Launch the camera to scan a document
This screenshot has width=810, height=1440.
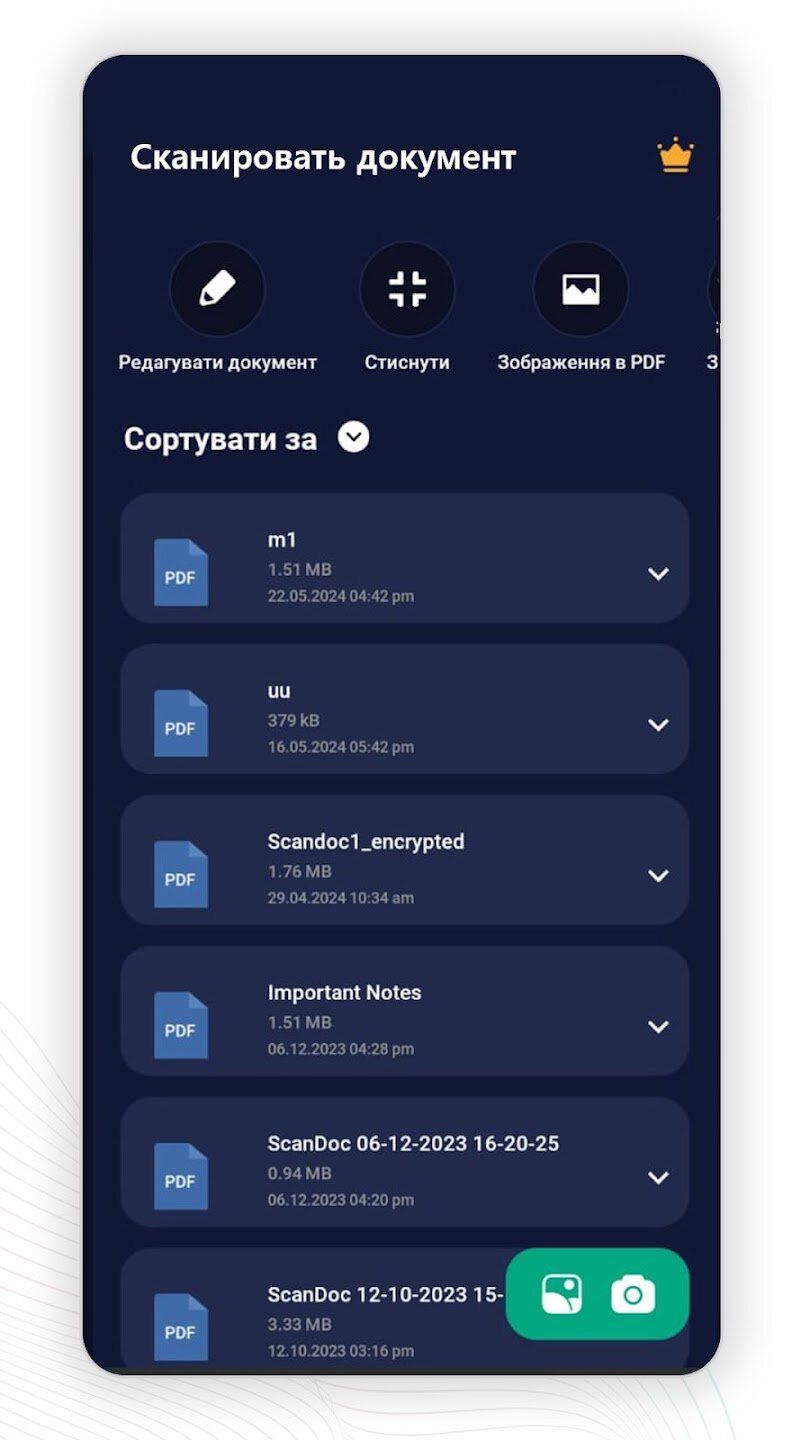633,1294
